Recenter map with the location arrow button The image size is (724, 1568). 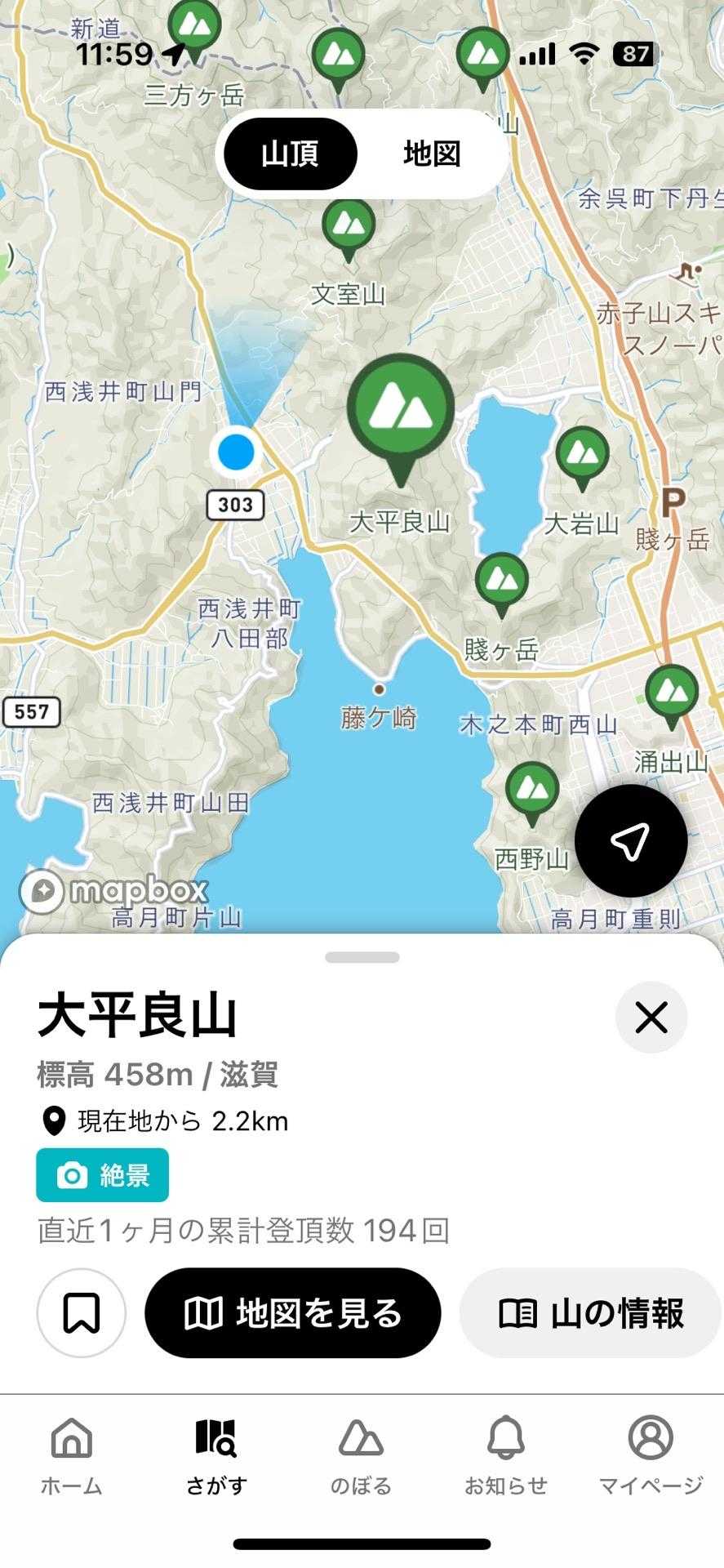pyautogui.click(x=630, y=841)
